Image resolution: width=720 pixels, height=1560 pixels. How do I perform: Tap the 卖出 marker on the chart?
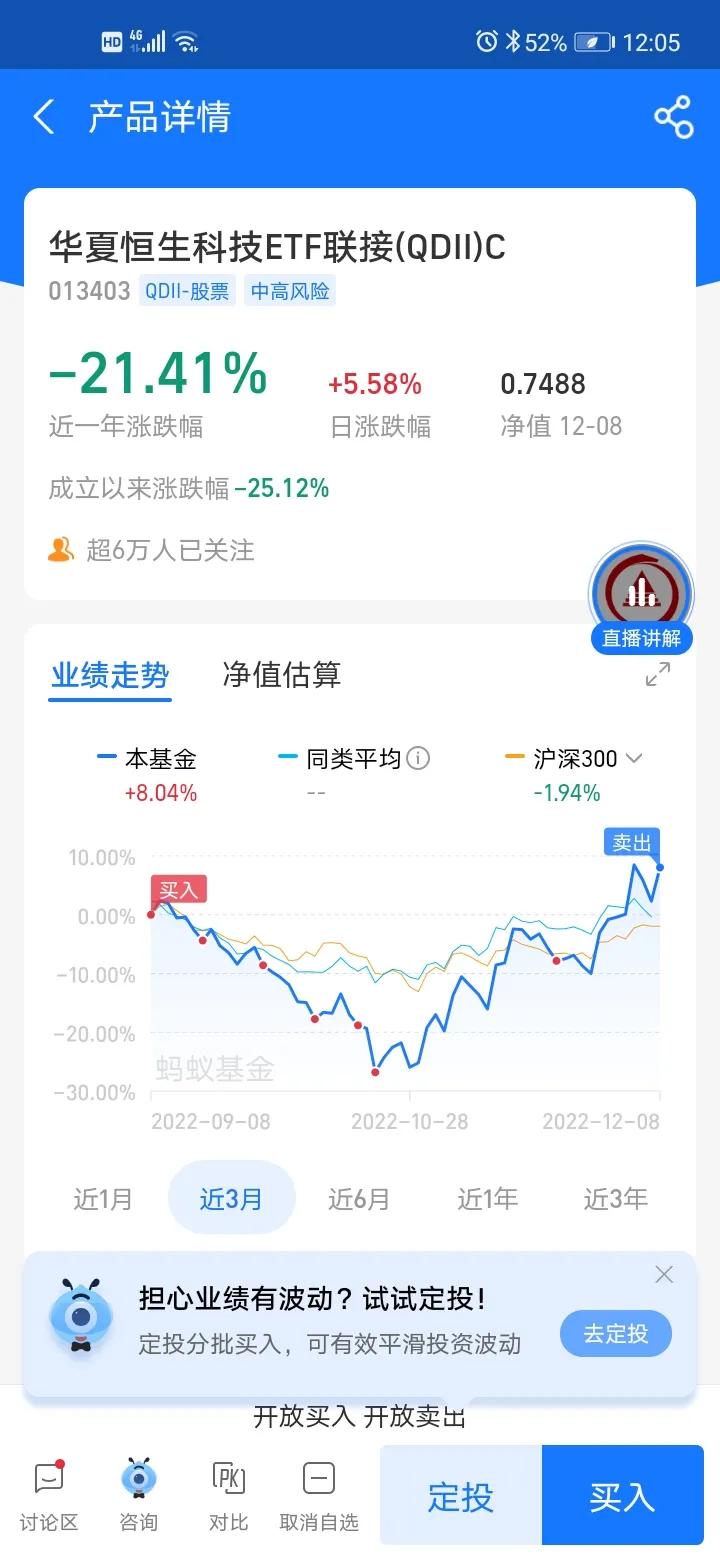631,843
